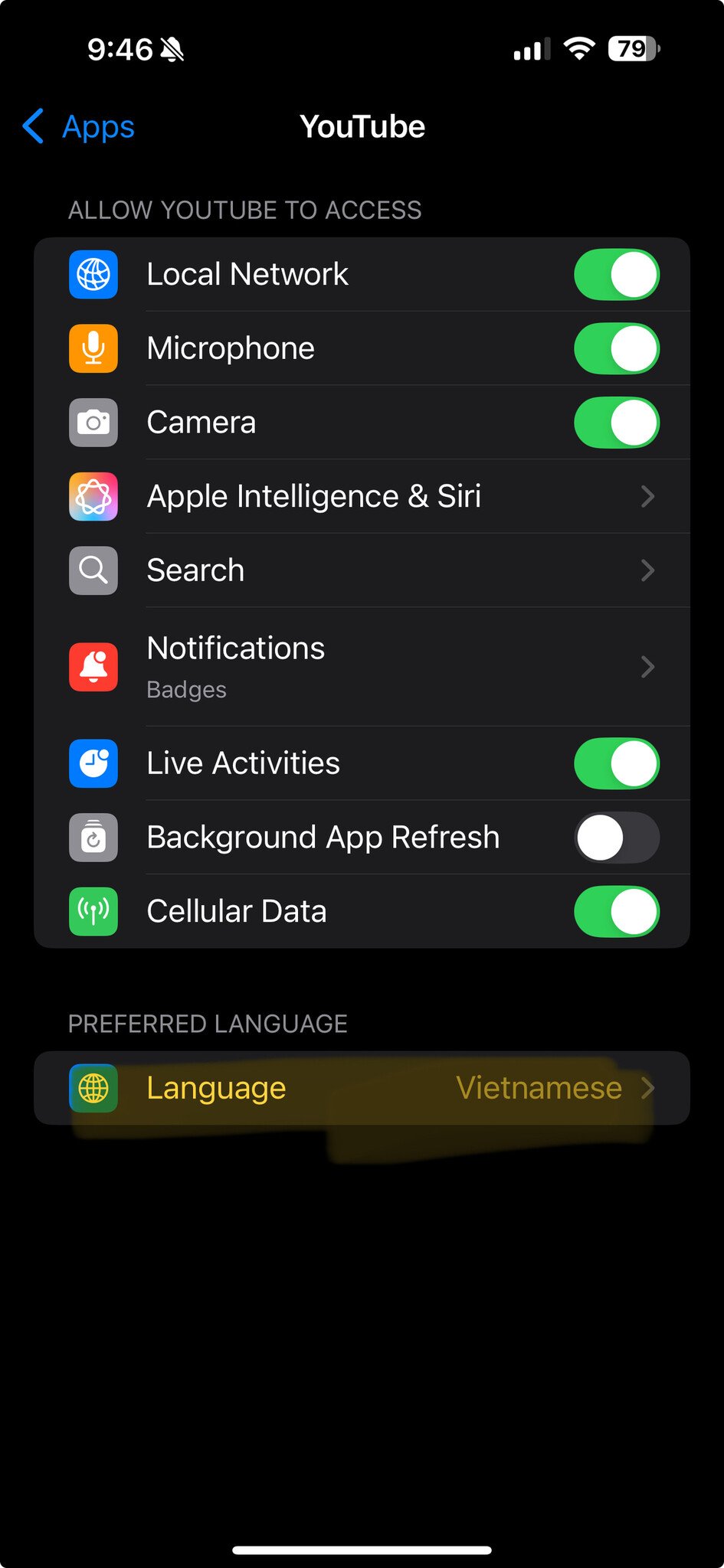Viewport: 724px width, 1568px height.
Task: Open Apple Intelligence & Siri settings
Action: (362, 496)
